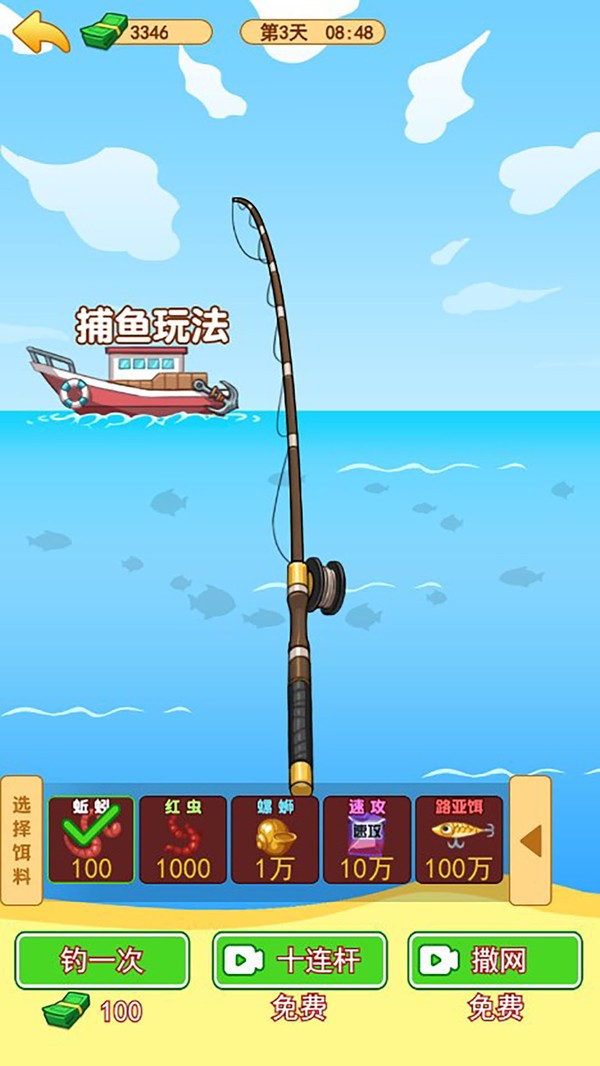
Task: Tap 钓一次 to fish once
Action: pyautogui.click(x=102, y=961)
